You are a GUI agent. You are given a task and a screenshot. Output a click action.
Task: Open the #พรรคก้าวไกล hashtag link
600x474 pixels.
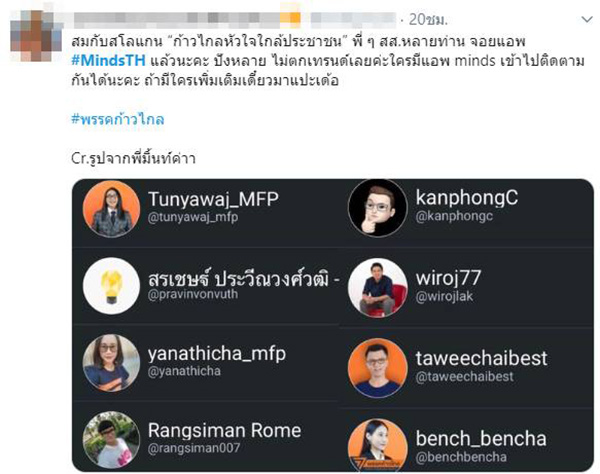click(117, 119)
